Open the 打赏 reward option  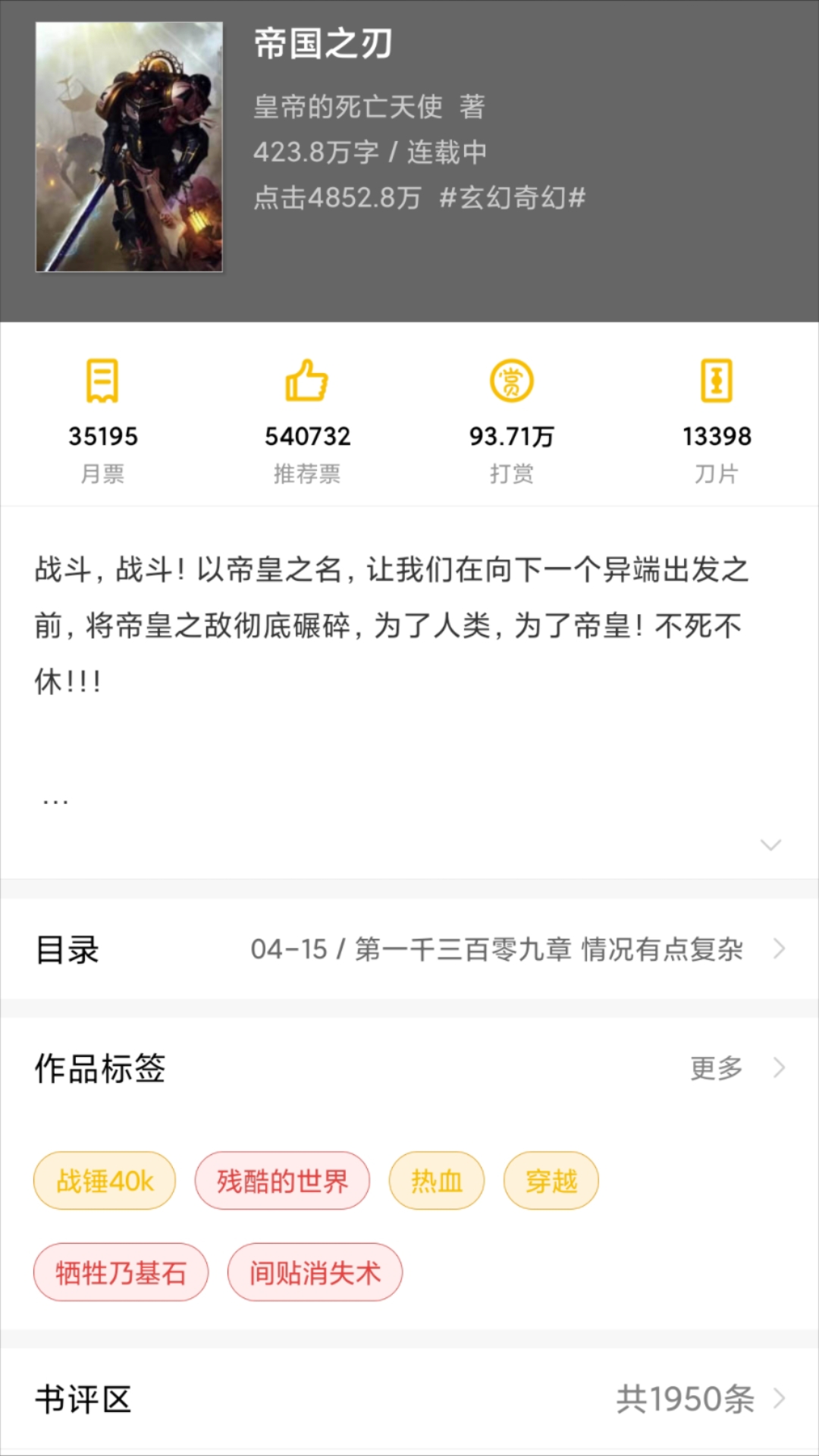click(x=511, y=422)
